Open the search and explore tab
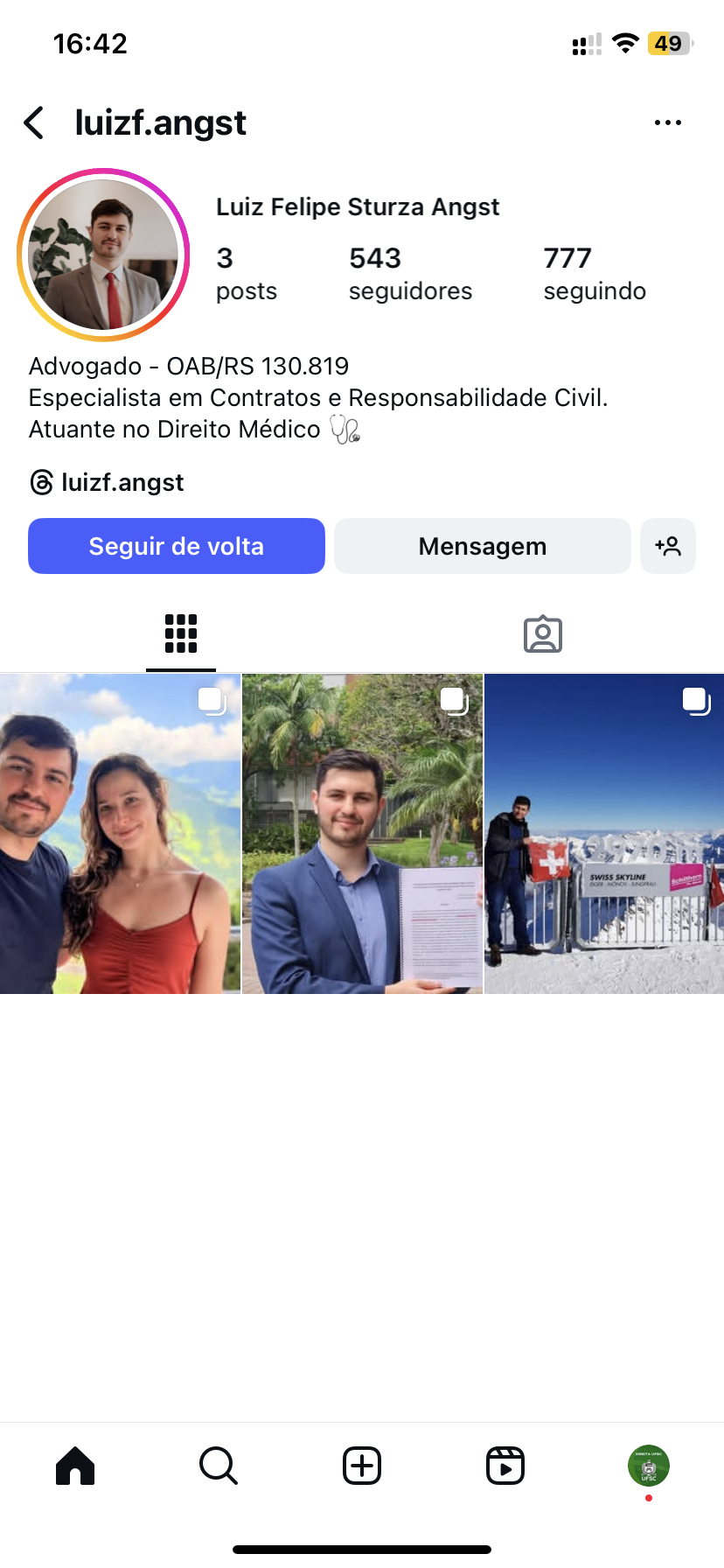Viewport: 724px width, 1568px height. (x=219, y=1466)
